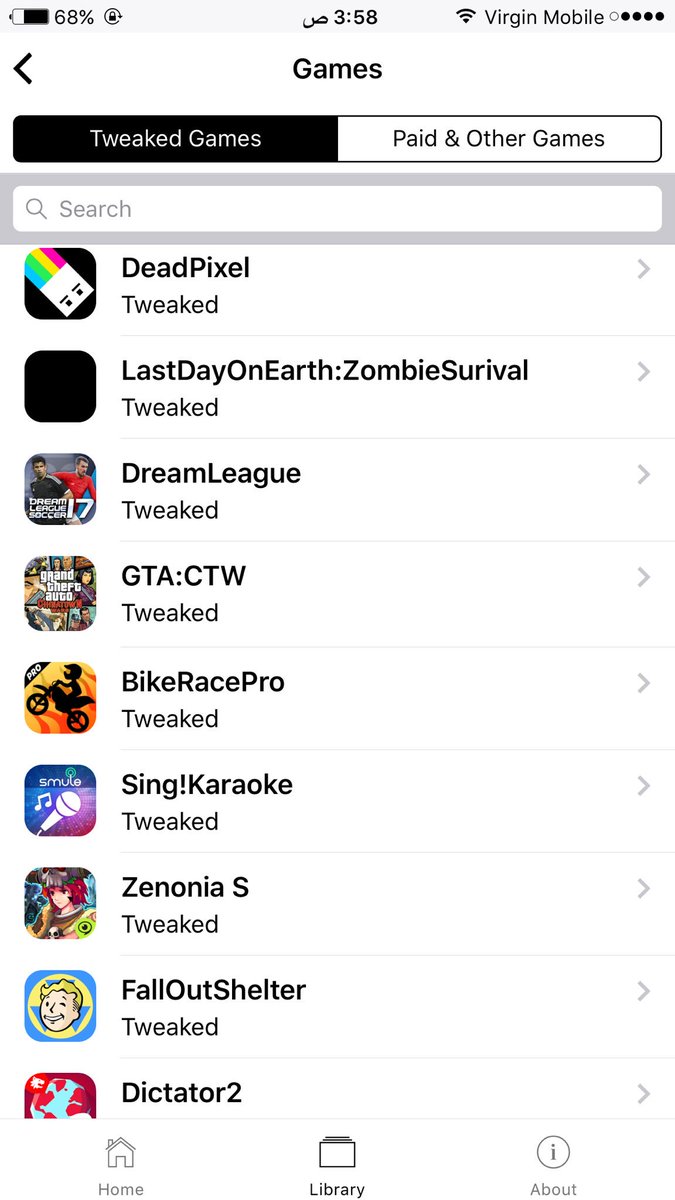Go back from the Games screen
The image size is (675, 1200).
click(x=24, y=69)
